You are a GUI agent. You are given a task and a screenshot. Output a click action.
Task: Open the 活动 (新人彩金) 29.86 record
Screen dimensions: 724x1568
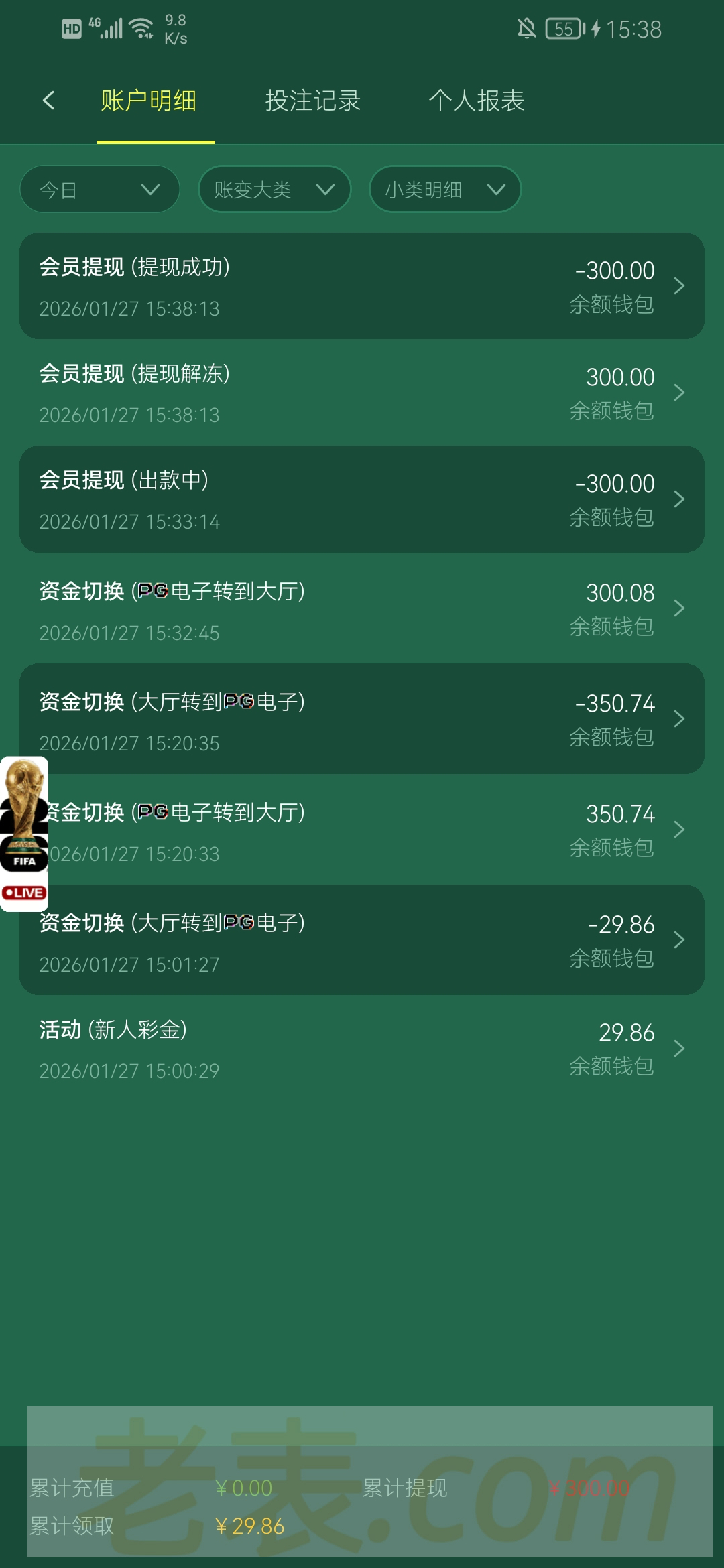(362, 1048)
